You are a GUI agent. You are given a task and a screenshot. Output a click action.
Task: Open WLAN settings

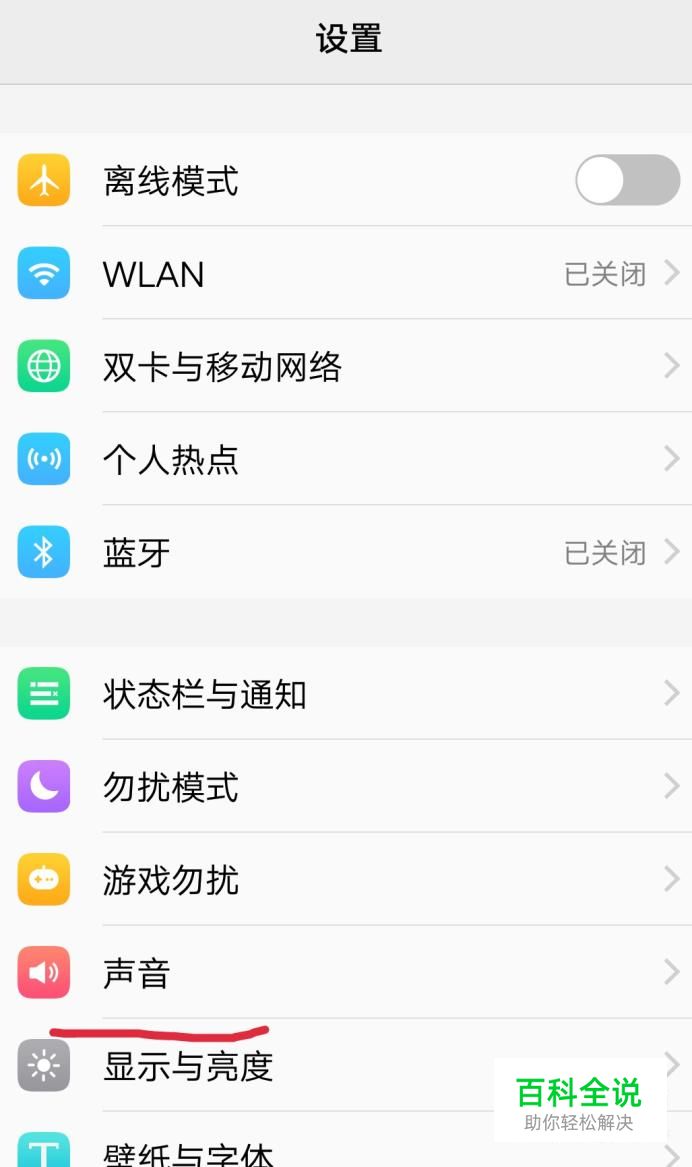346,274
